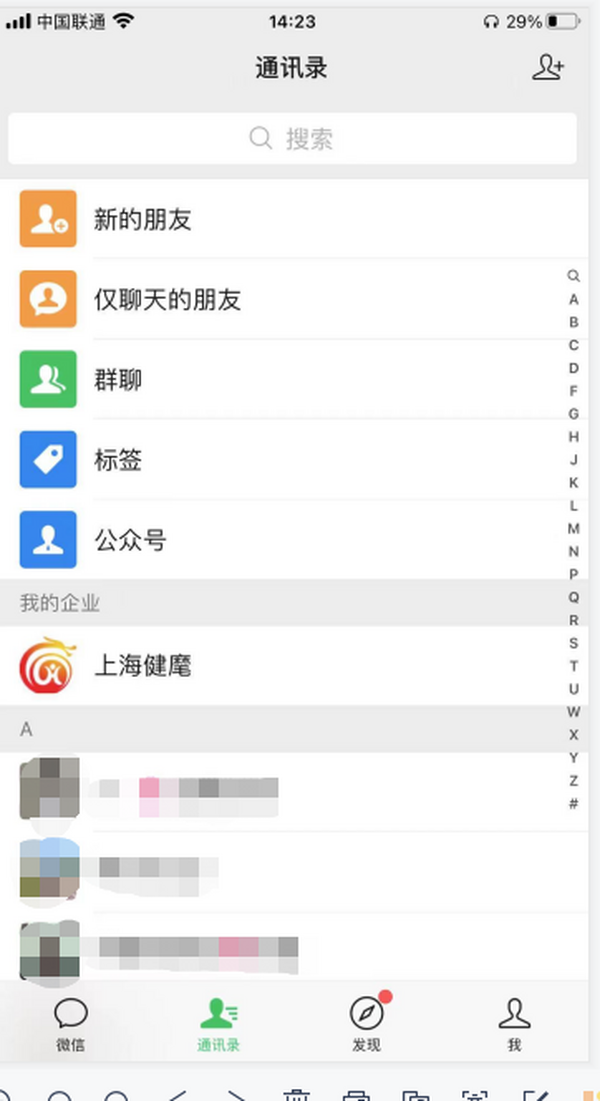Go to the 我 tab
This screenshot has height=1101, width=600.
point(514,1024)
